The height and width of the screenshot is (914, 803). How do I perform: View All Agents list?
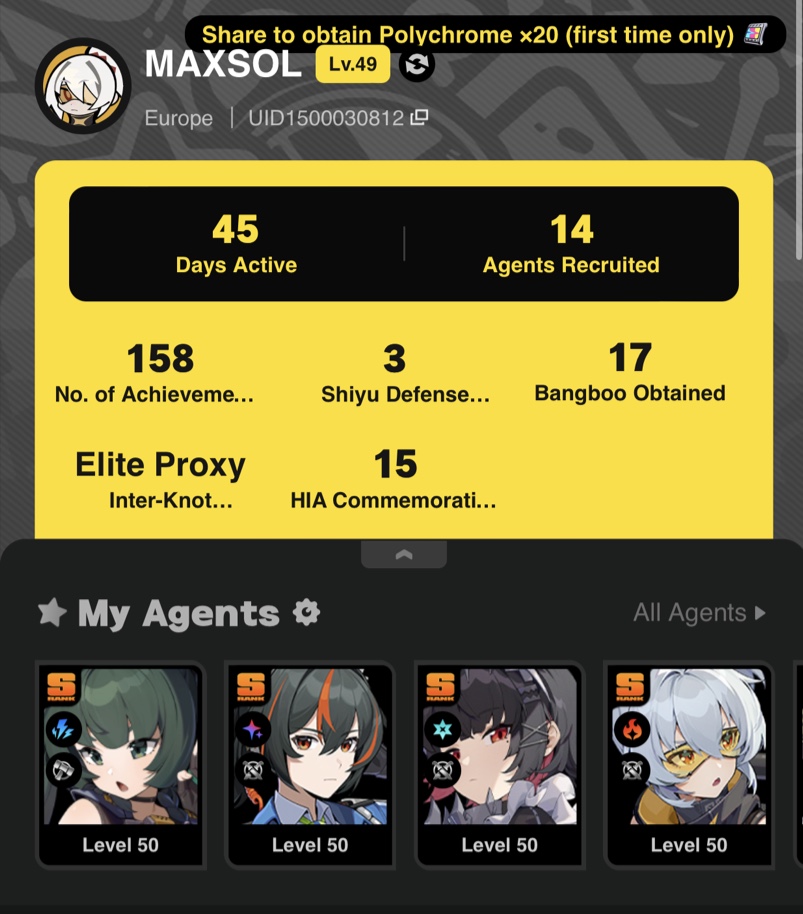pos(699,612)
